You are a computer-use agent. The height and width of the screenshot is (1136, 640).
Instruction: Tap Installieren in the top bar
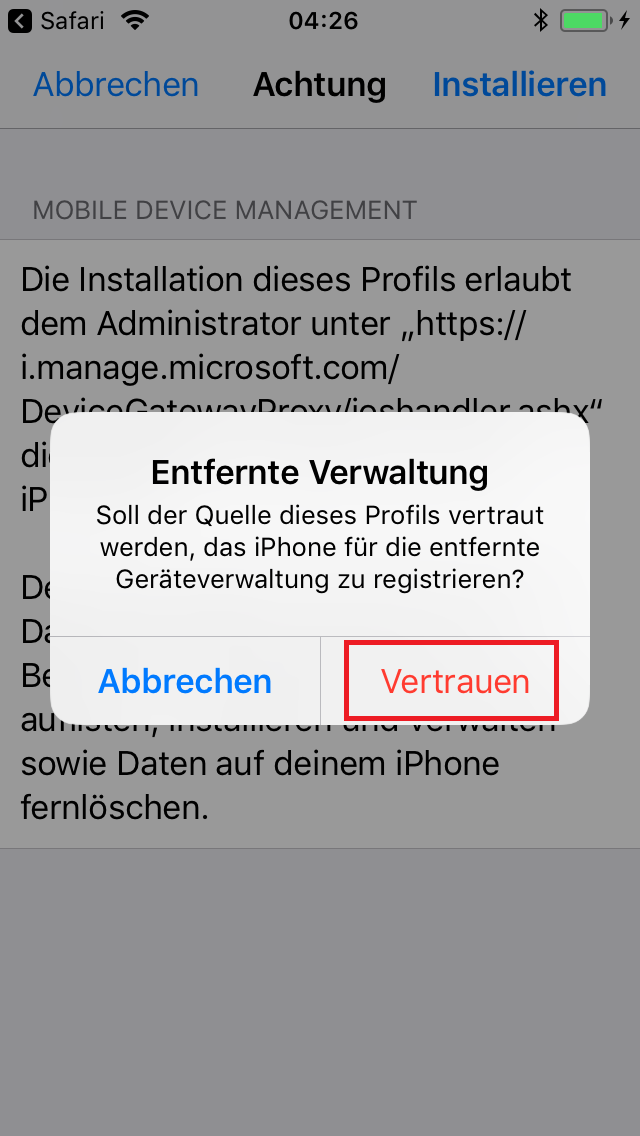pyautogui.click(x=519, y=85)
